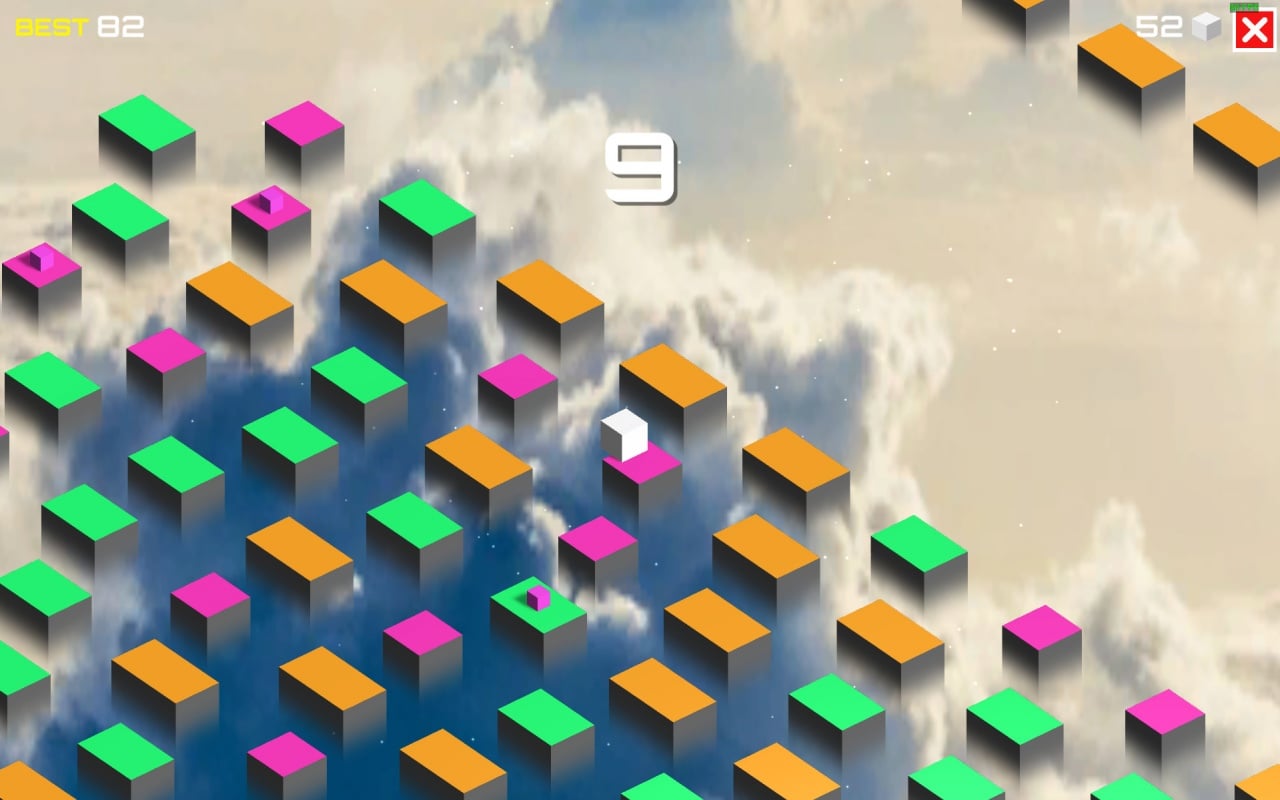Close the game with the red X
Image resolution: width=1280 pixels, height=800 pixels.
tap(1254, 30)
